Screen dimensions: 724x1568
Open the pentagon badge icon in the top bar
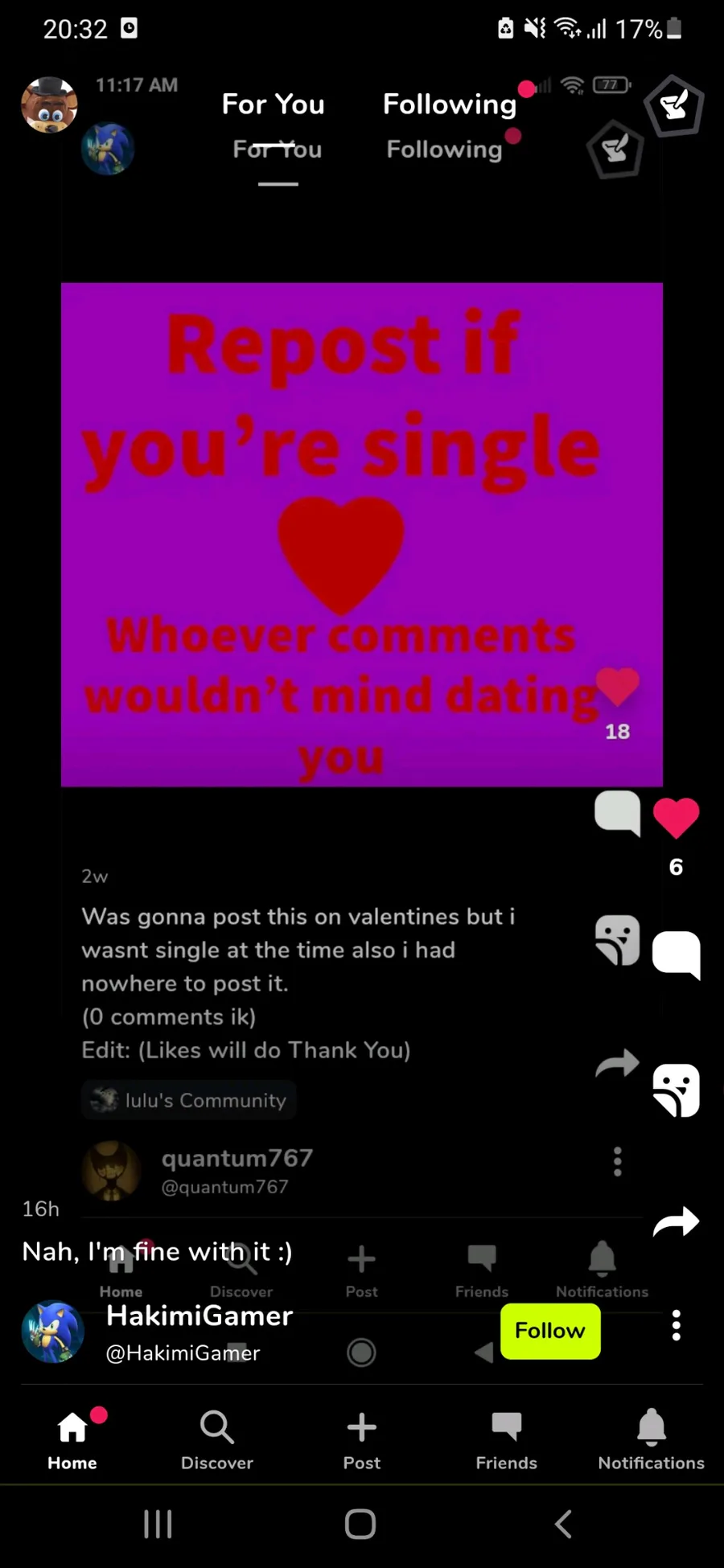point(674,105)
